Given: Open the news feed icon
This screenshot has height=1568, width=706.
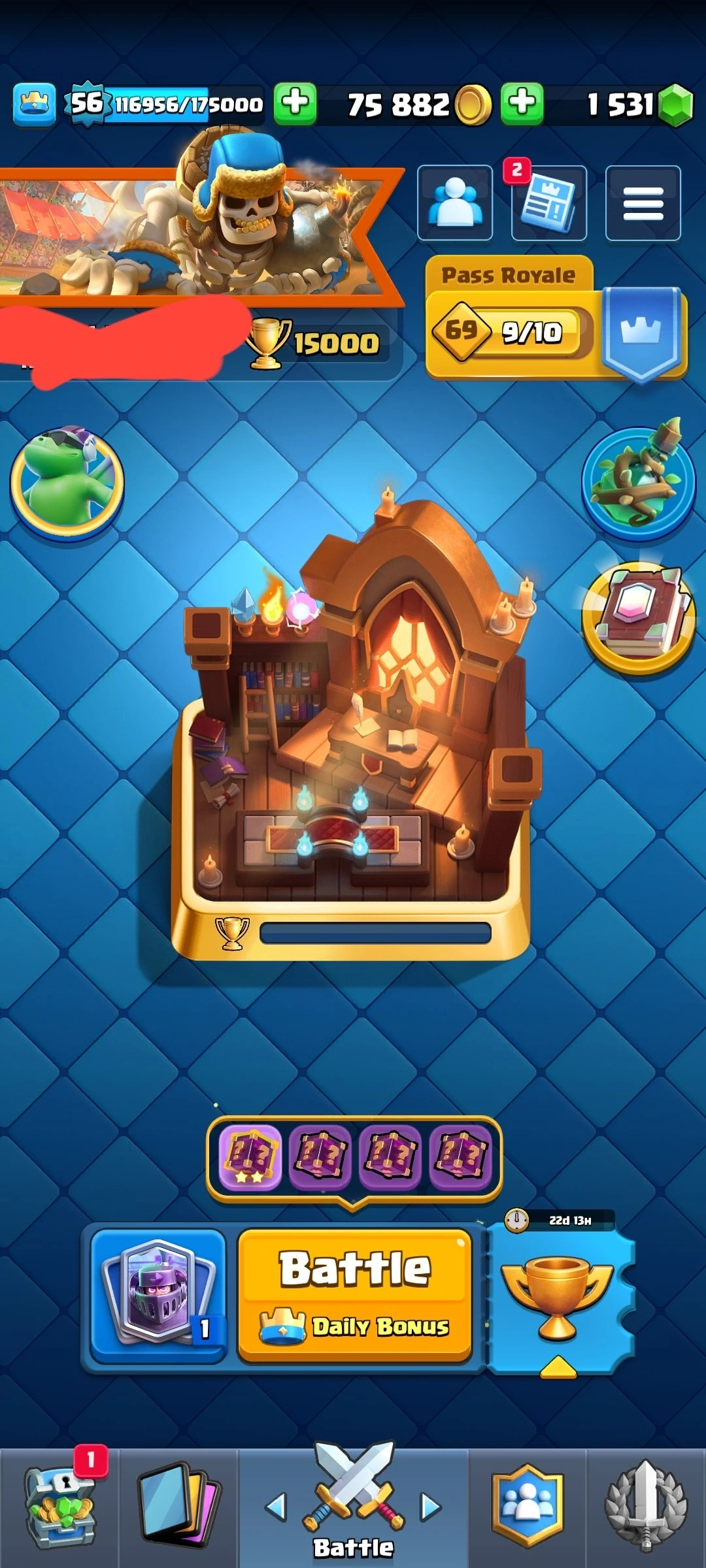Looking at the screenshot, I should (548, 203).
